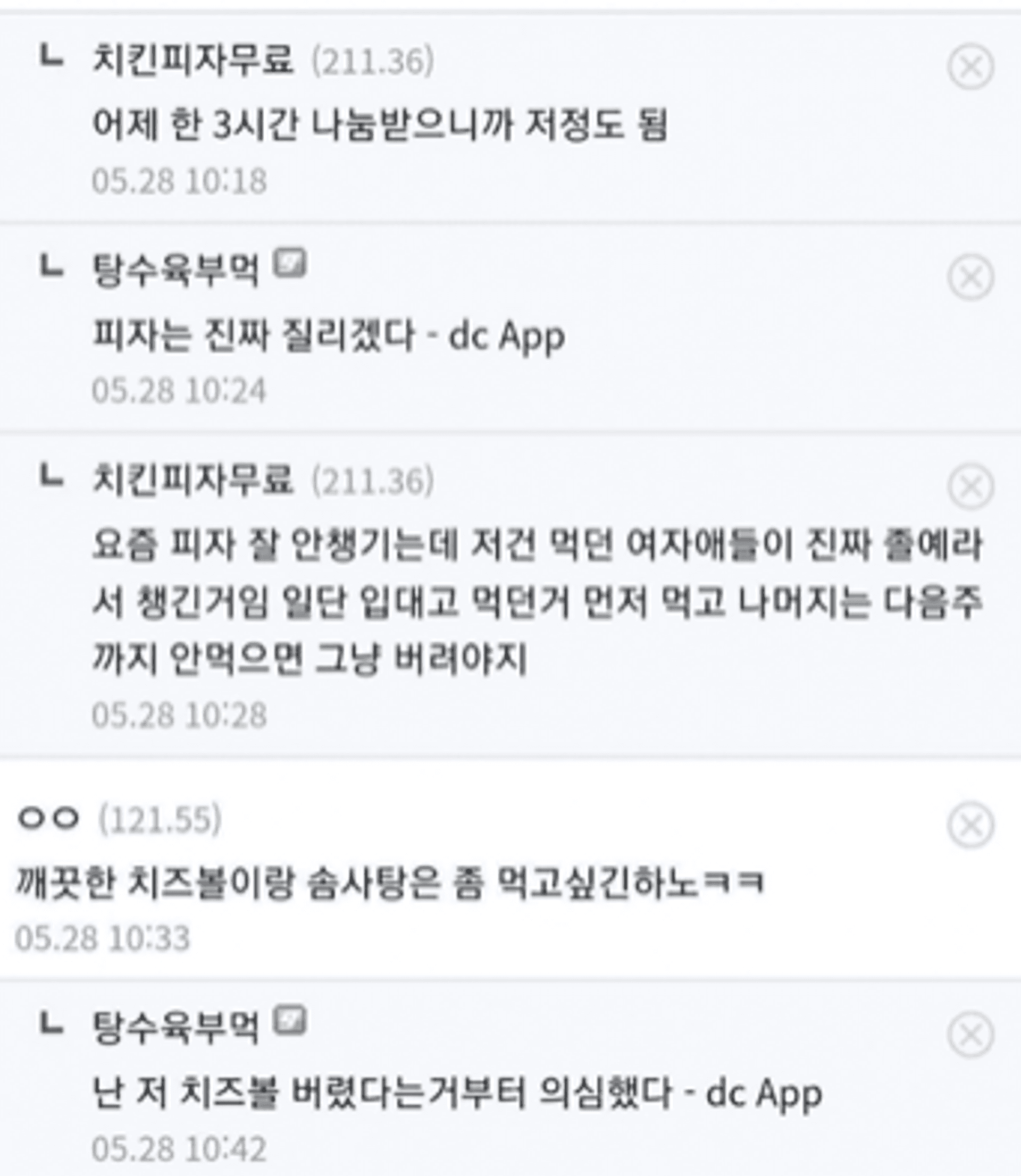Tap X on the 10:24 탕수육부먹 reply
The width and height of the screenshot is (1021, 1176).
click(x=970, y=278)
